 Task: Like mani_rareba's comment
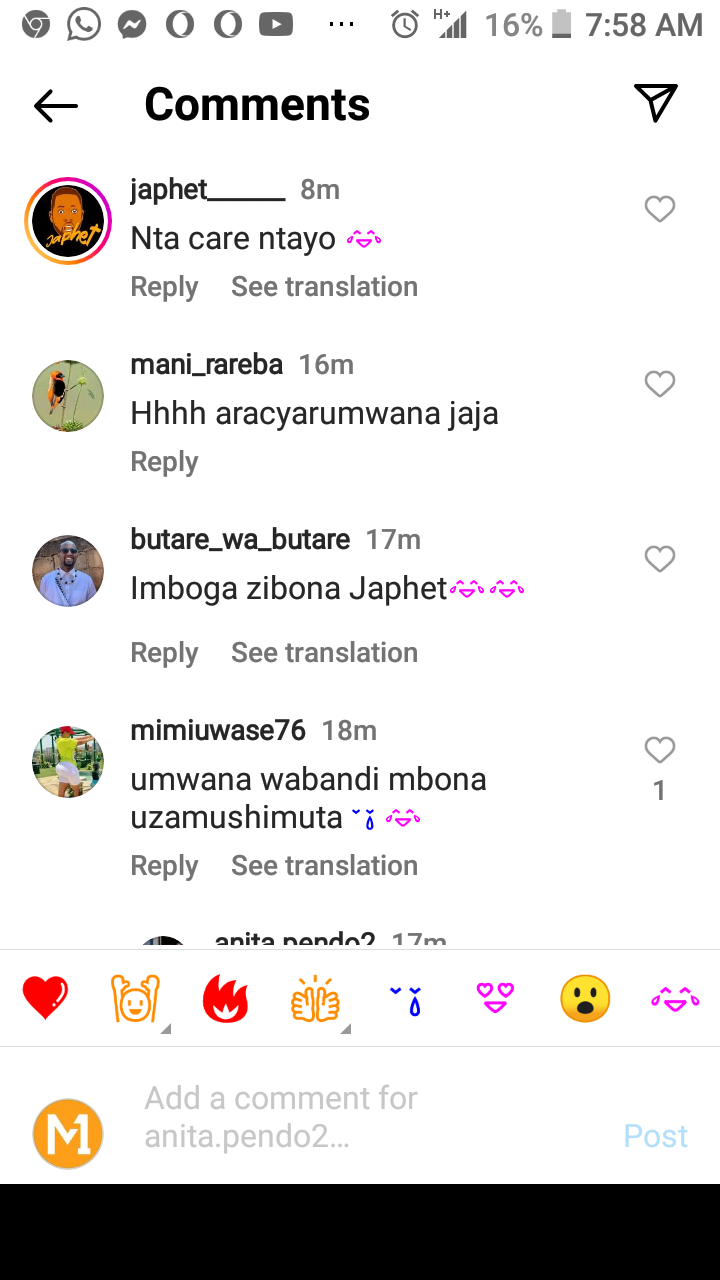click(x=659, y=384)
